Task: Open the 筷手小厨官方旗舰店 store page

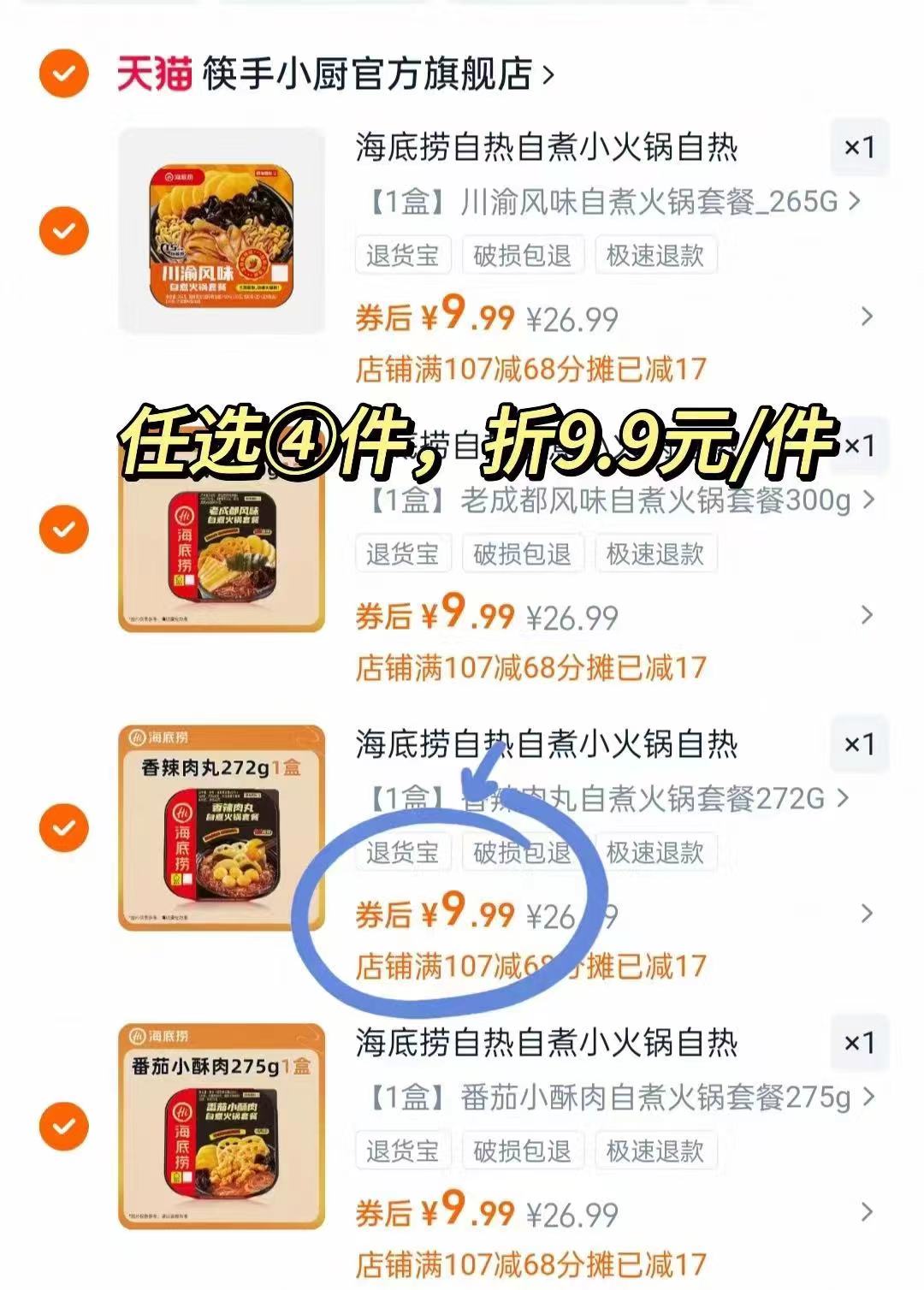Action: (368, 74)
